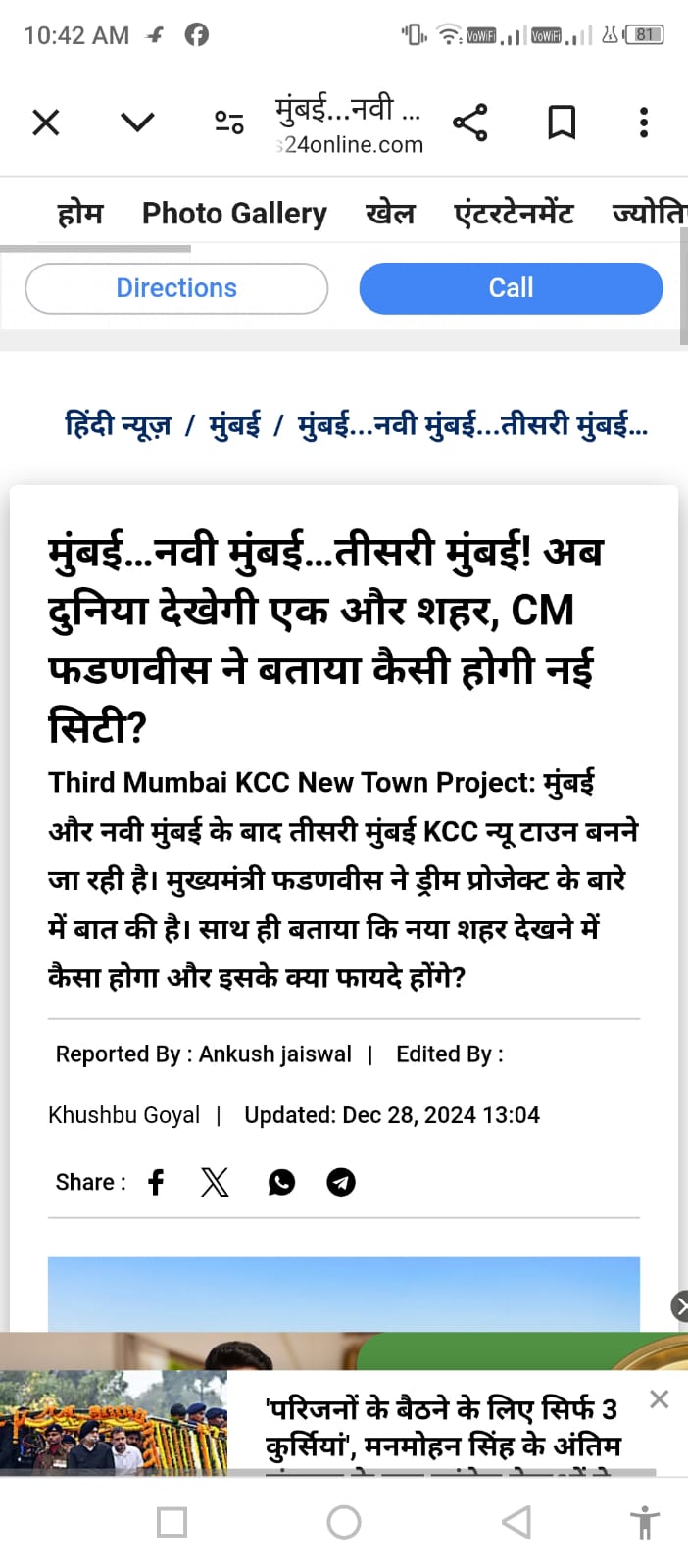Share the article via WhatsApp
The width and height of the screenshot is (688, 1568).
281,1182
